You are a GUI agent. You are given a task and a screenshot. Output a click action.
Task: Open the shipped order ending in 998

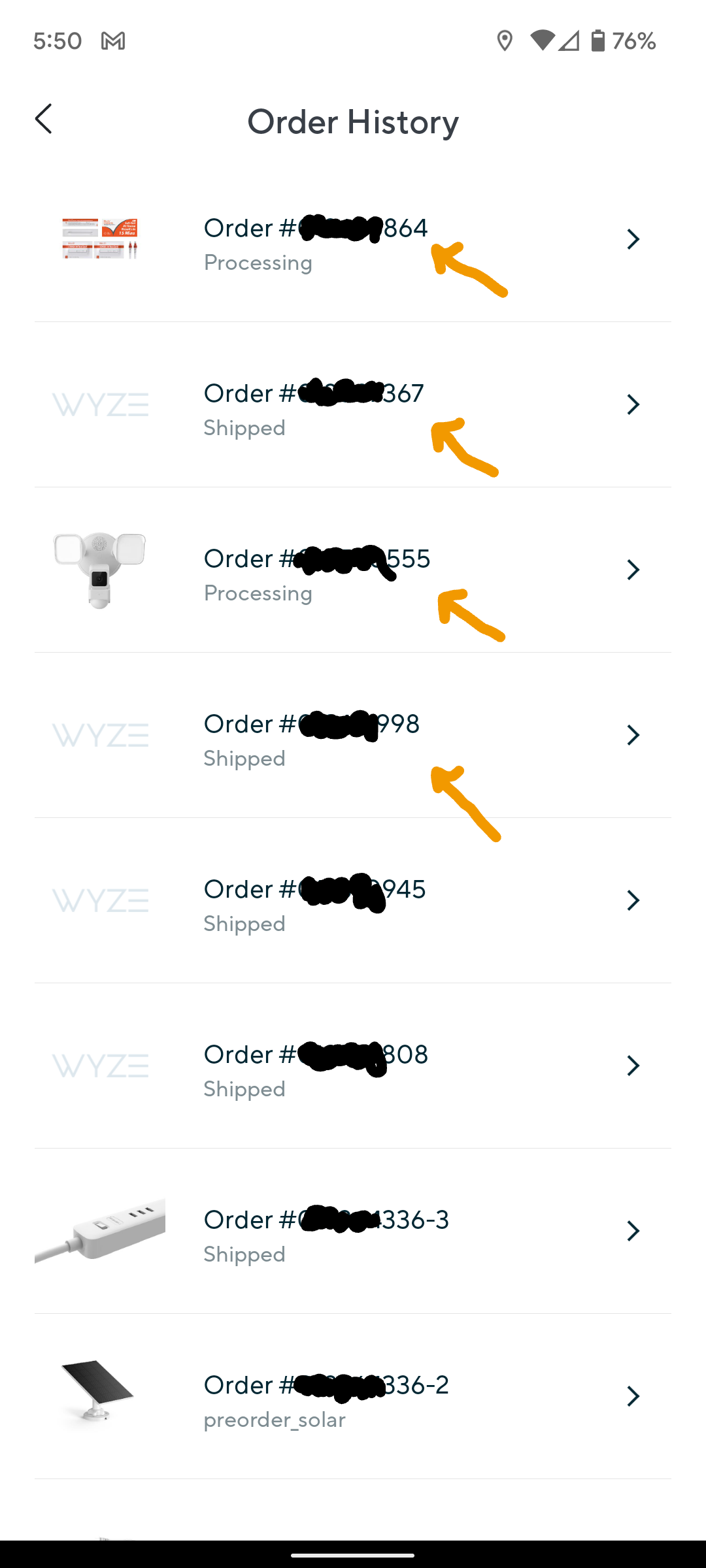(353, 736)
